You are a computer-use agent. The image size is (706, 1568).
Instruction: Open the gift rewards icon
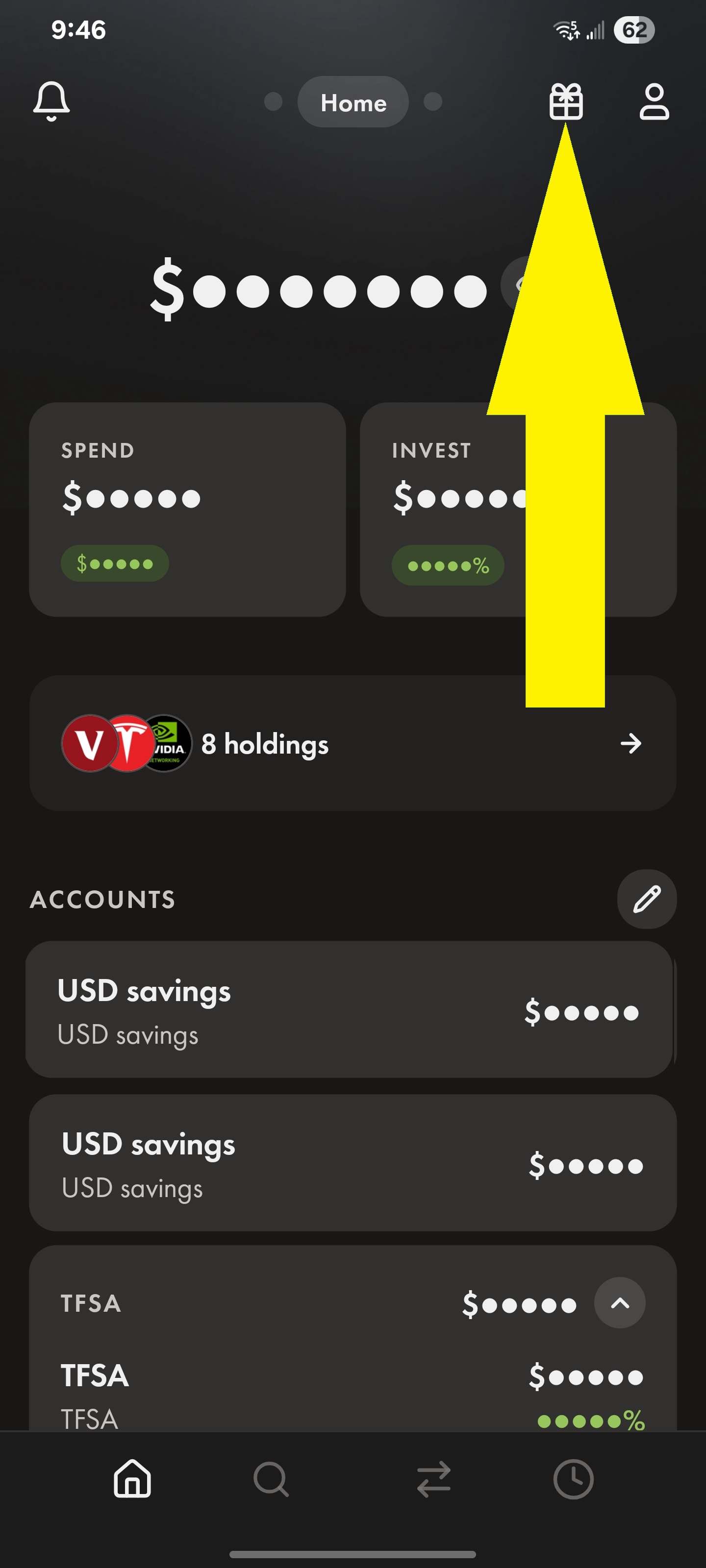pyautogui.click(x=566, y=101)
